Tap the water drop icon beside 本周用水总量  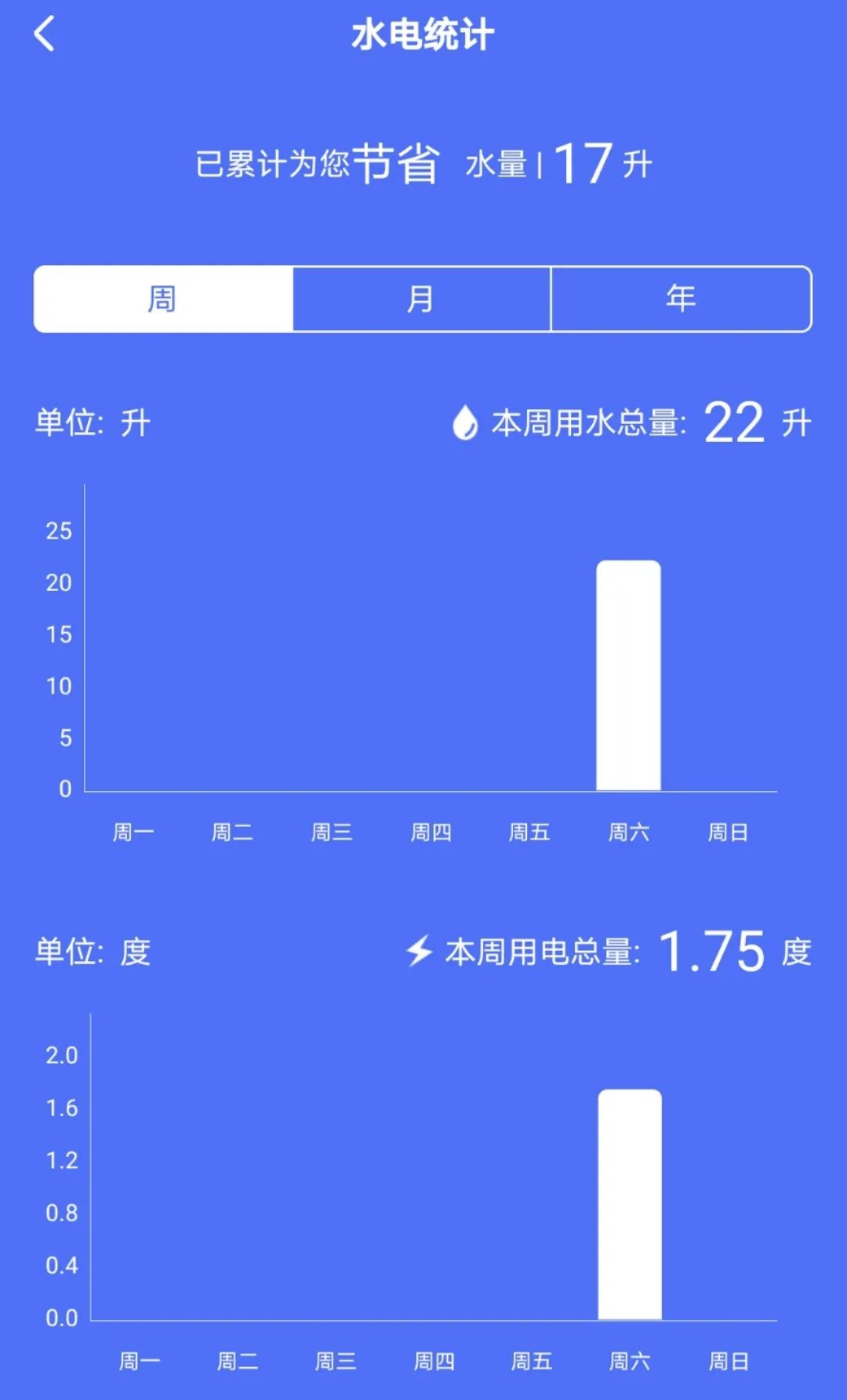coord(466,423)
